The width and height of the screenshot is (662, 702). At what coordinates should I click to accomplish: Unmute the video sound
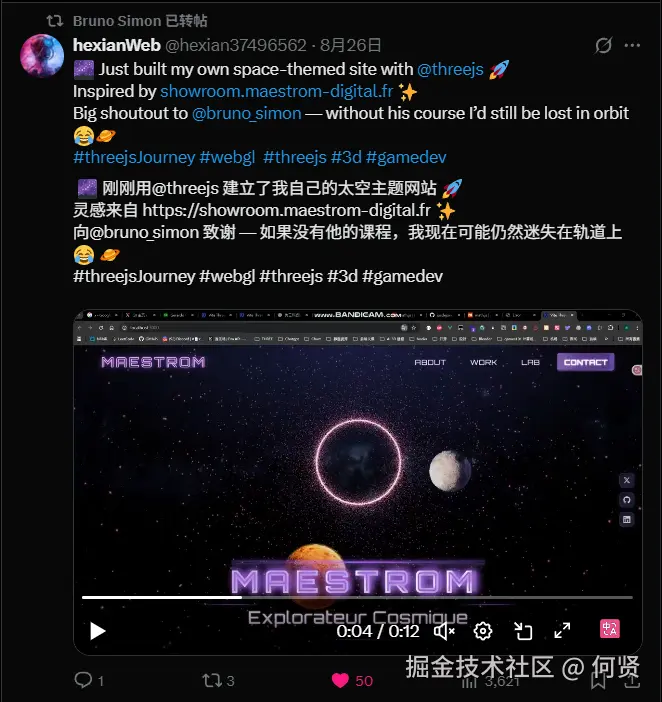[445, 631]
